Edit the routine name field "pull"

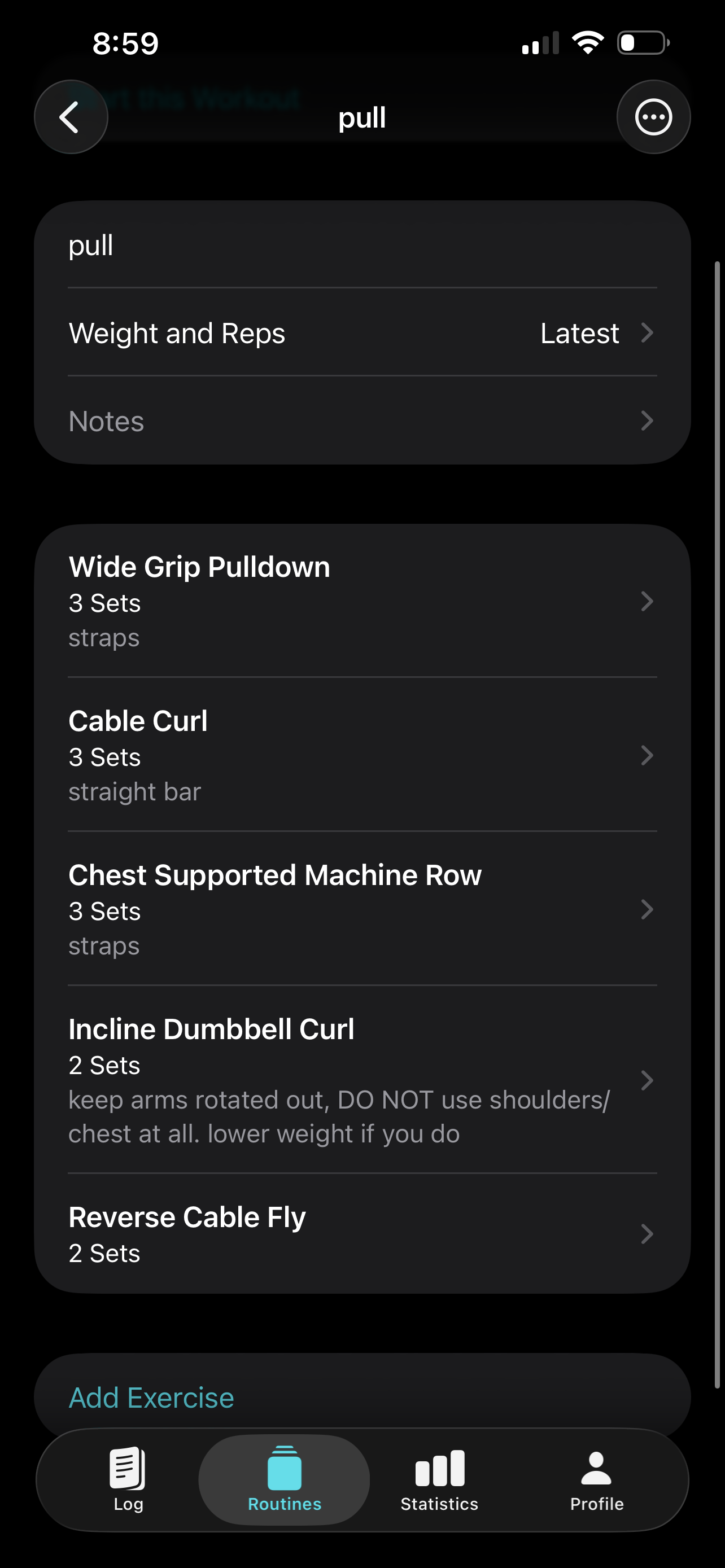pos(361,246)
